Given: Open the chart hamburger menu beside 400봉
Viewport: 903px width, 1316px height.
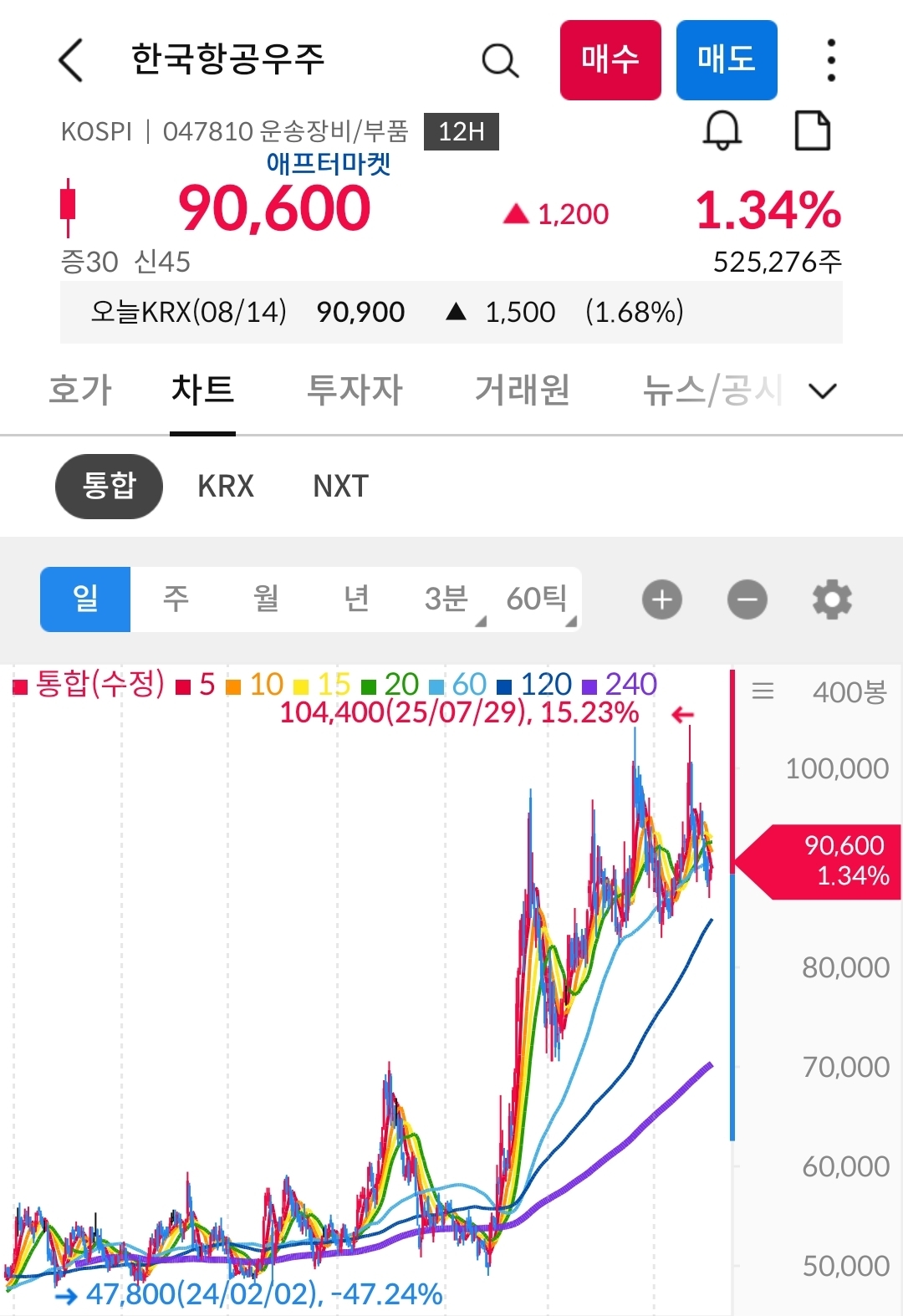Looking at the screenshot, I should click(763, 690).
